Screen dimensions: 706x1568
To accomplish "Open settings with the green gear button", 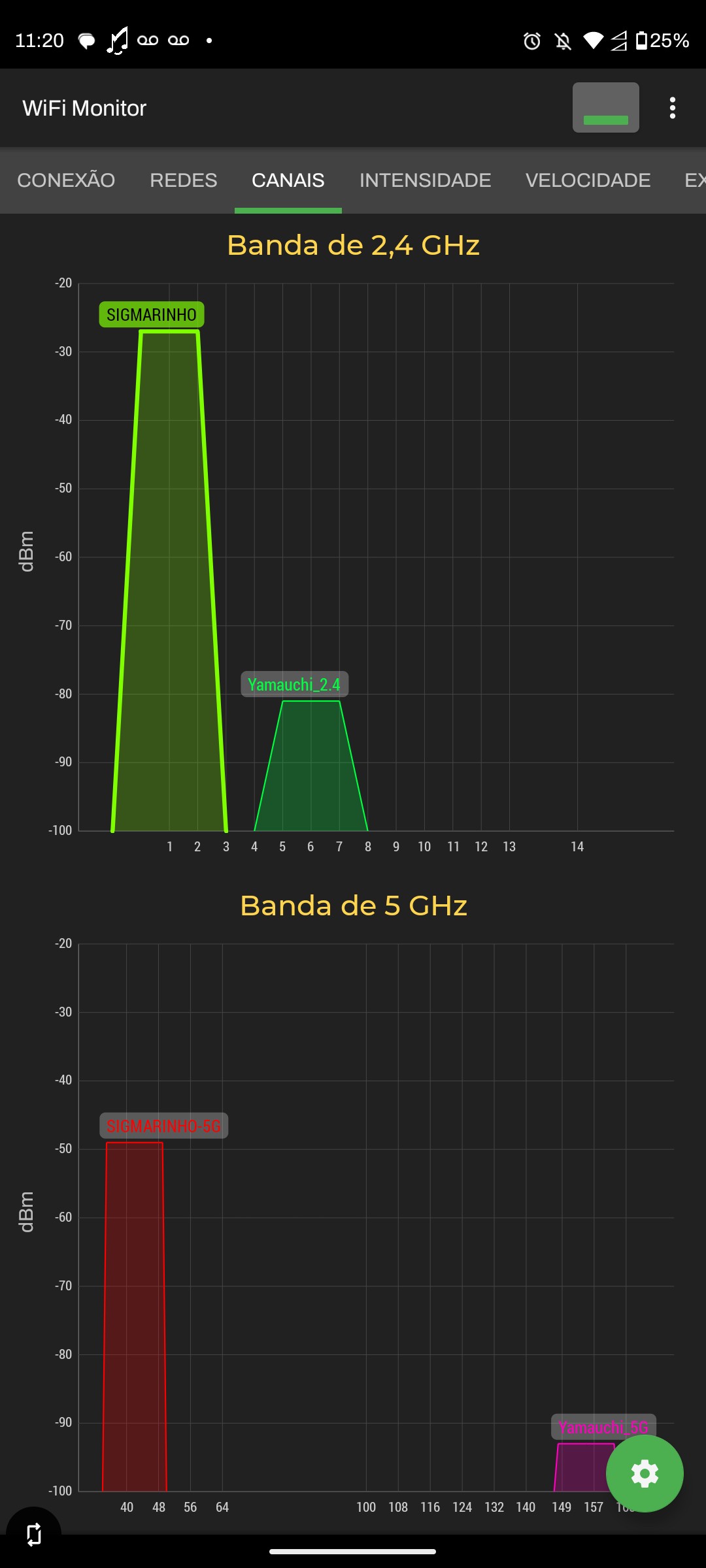I will [x=645, y=1473].
